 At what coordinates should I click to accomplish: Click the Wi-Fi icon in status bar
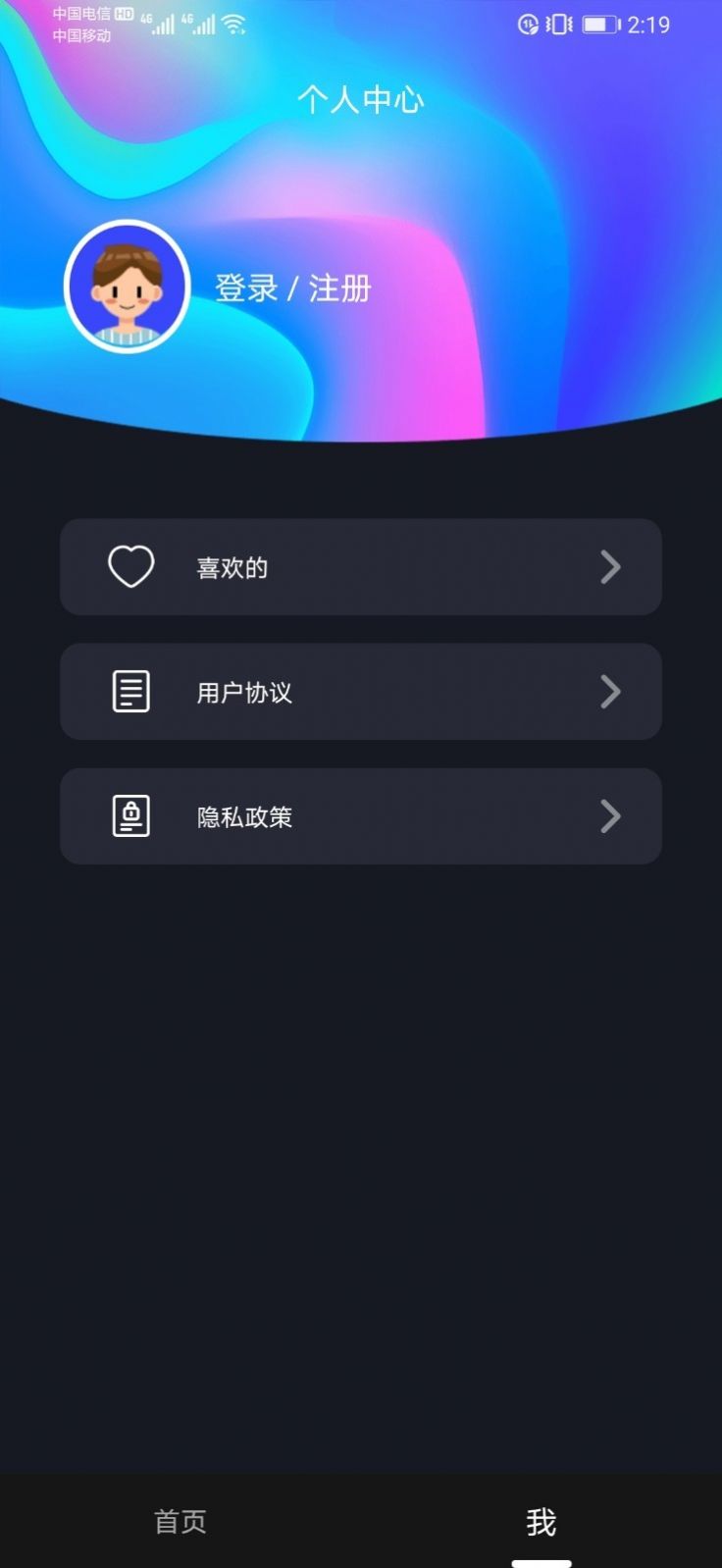click(233, 25)
